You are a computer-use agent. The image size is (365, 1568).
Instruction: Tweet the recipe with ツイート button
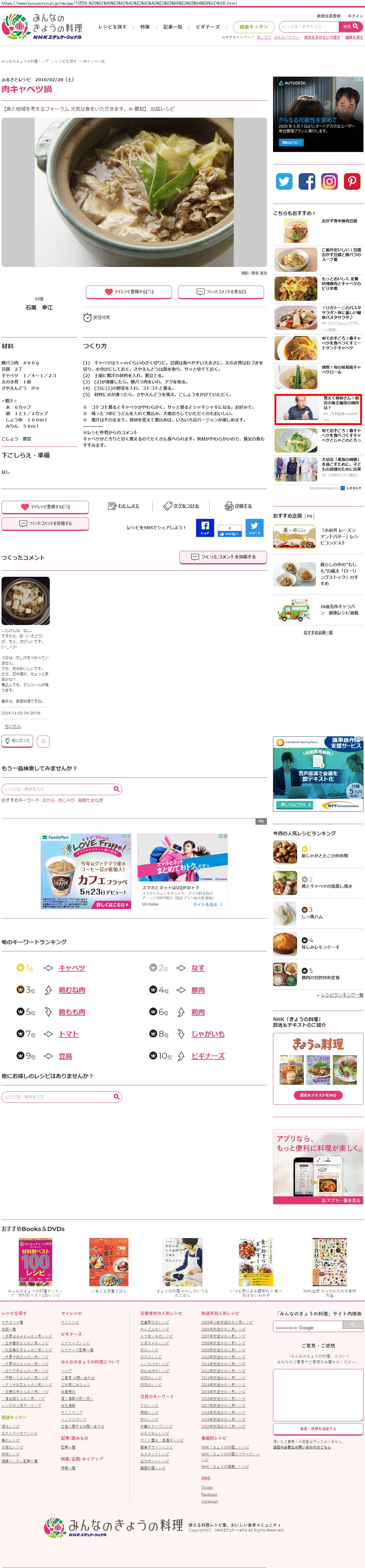coord(254,527)
